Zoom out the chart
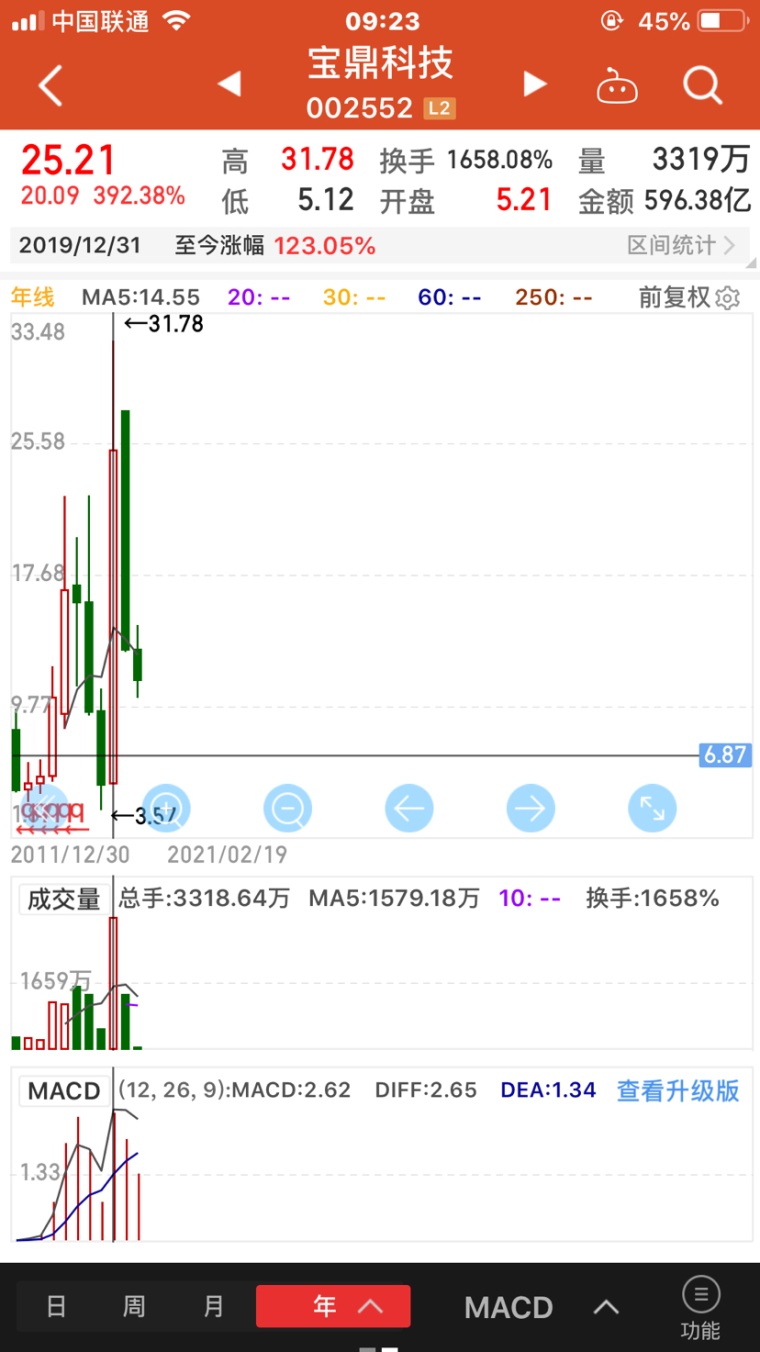The width and height of the screenshot is (760, 1352). 288,808
